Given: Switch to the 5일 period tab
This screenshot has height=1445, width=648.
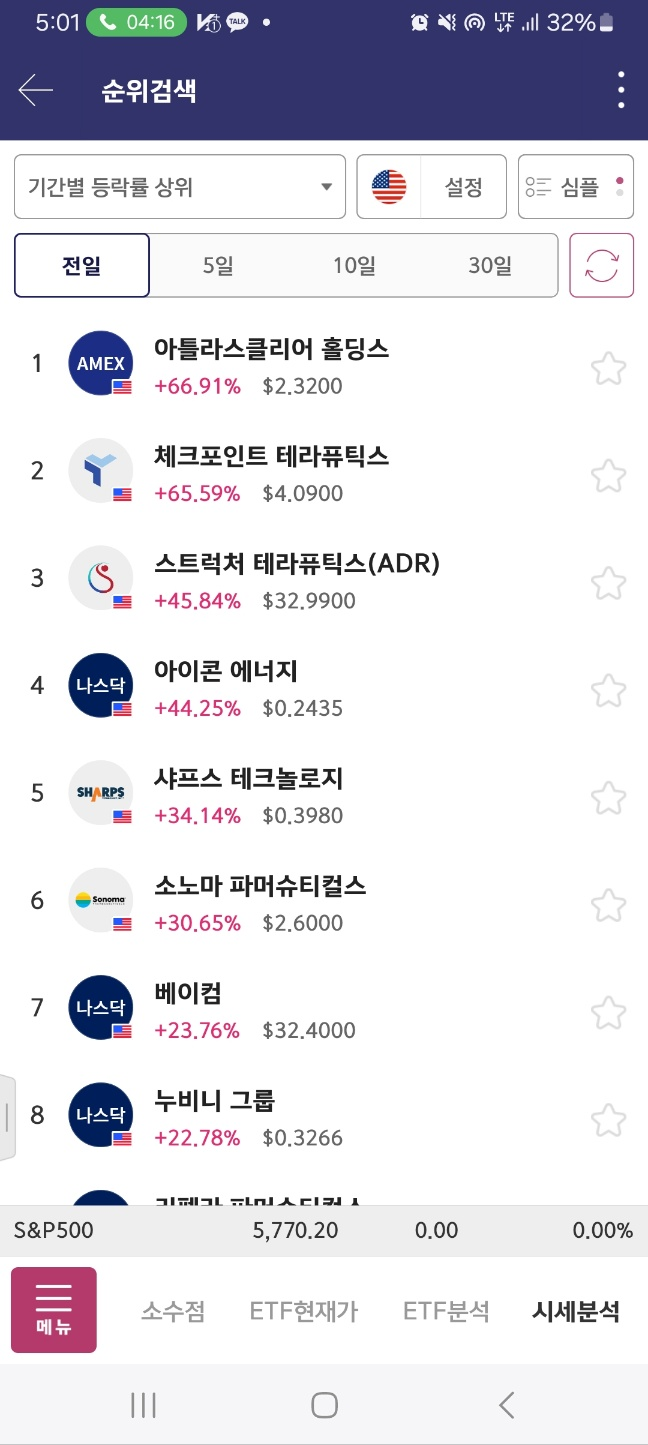Looking at the screenshot, I should [218, 266].
